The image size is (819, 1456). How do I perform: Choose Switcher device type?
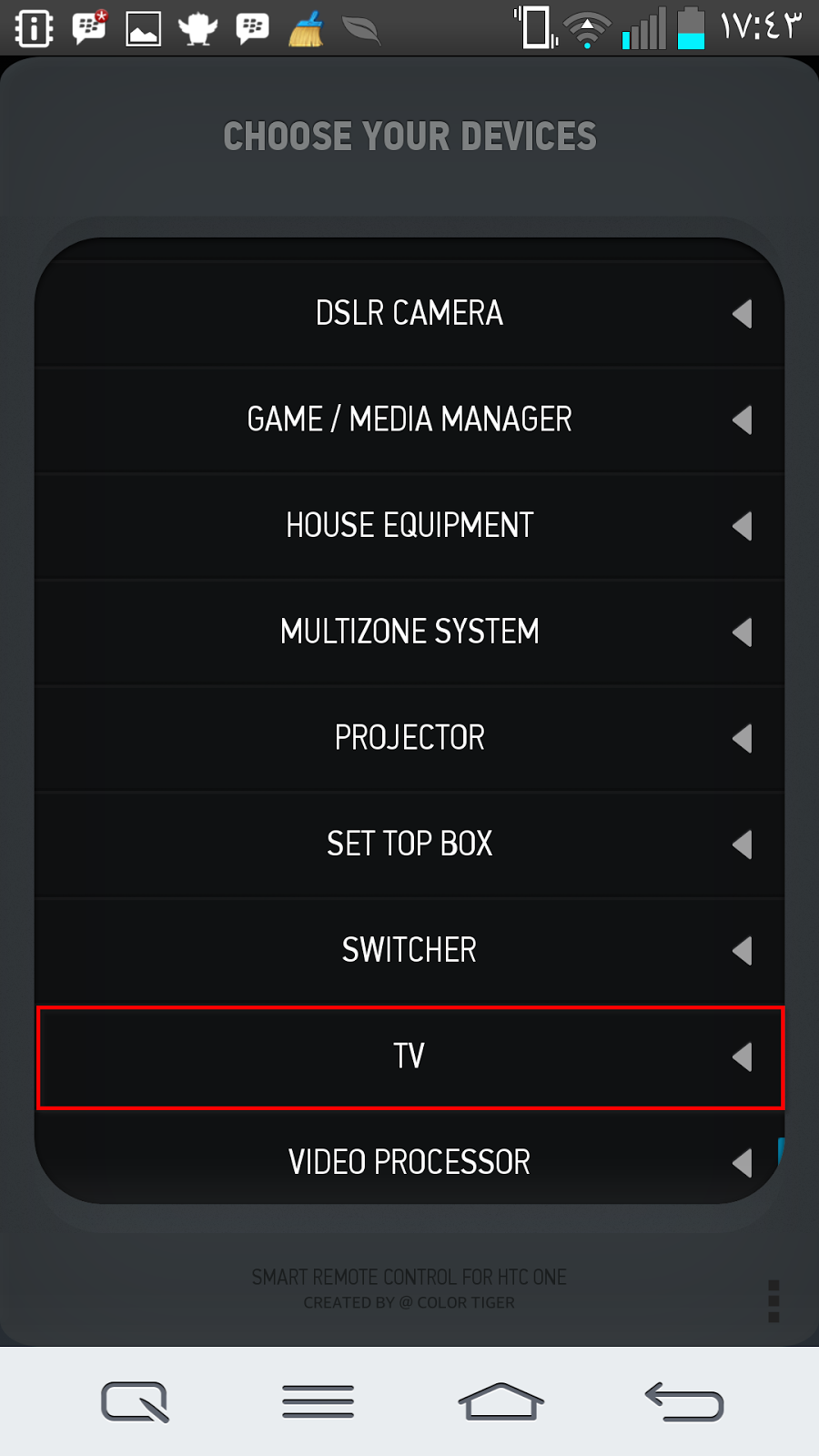click(x=409, y=950)
